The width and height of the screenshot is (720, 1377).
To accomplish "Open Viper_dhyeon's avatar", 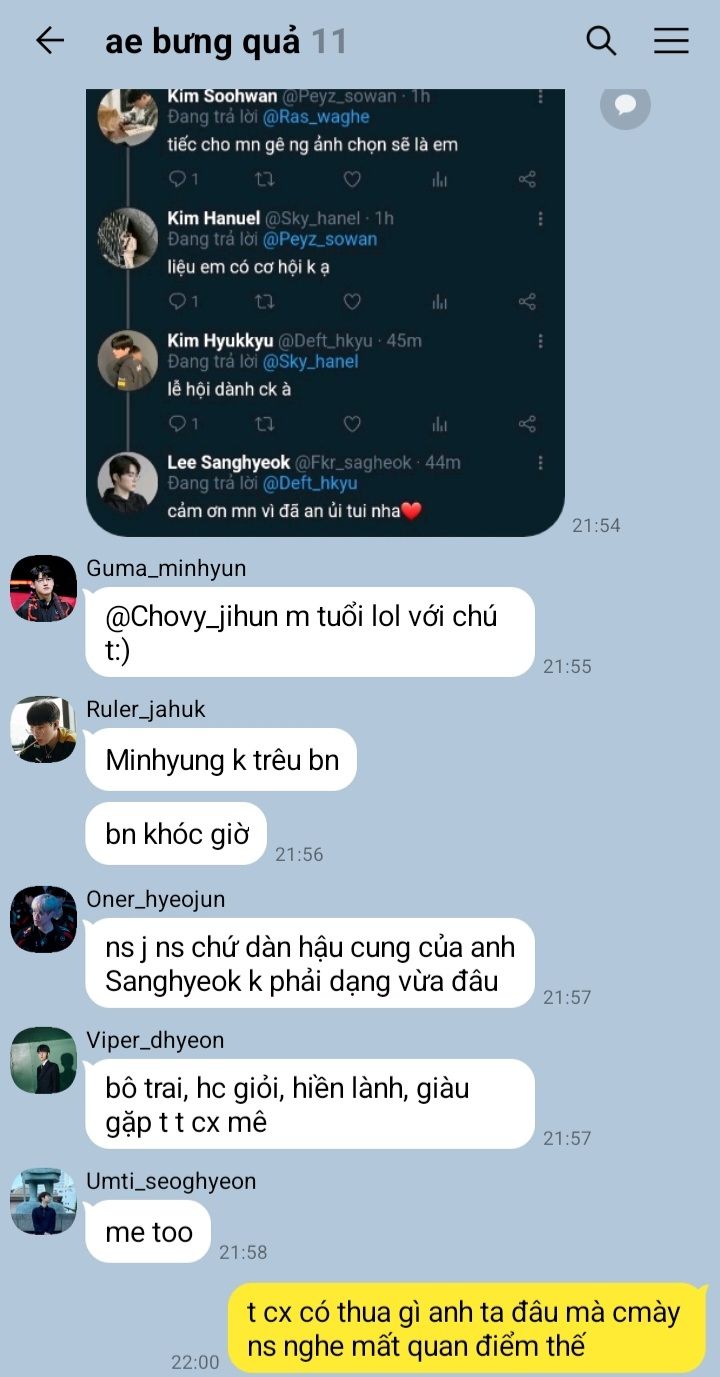I will point(43,1060).
